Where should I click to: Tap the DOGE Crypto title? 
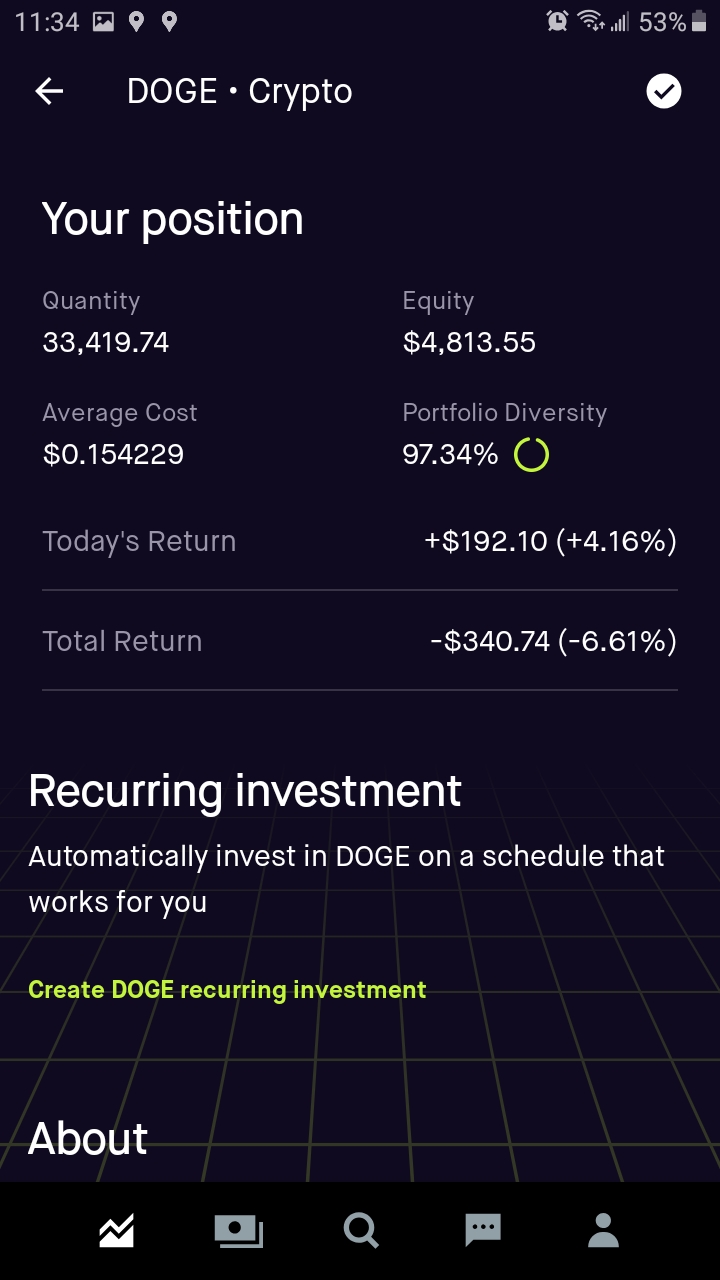(239, 91)
